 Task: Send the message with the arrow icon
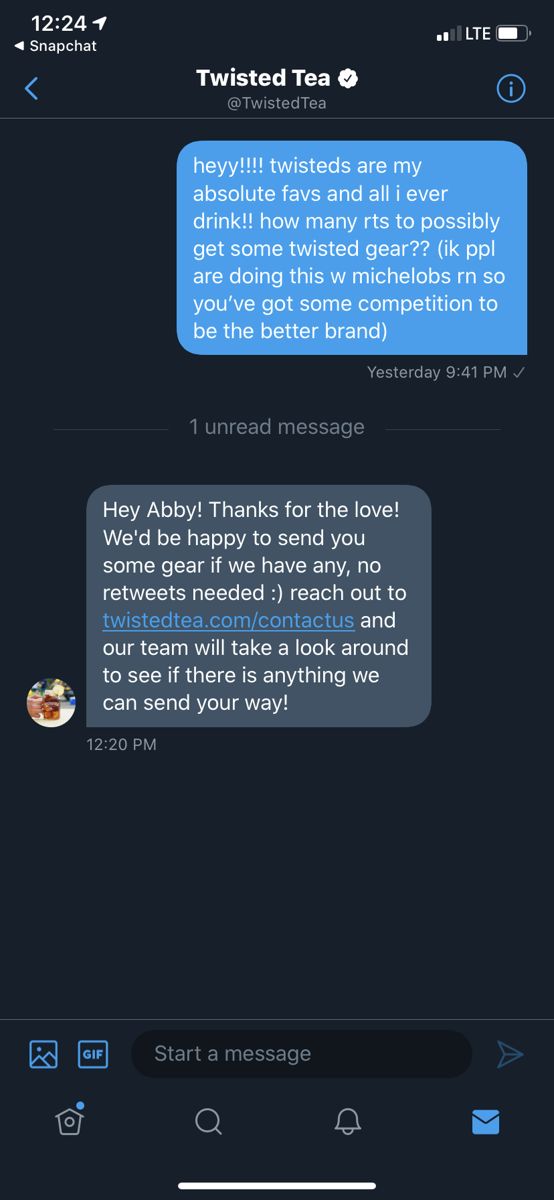510,1054
